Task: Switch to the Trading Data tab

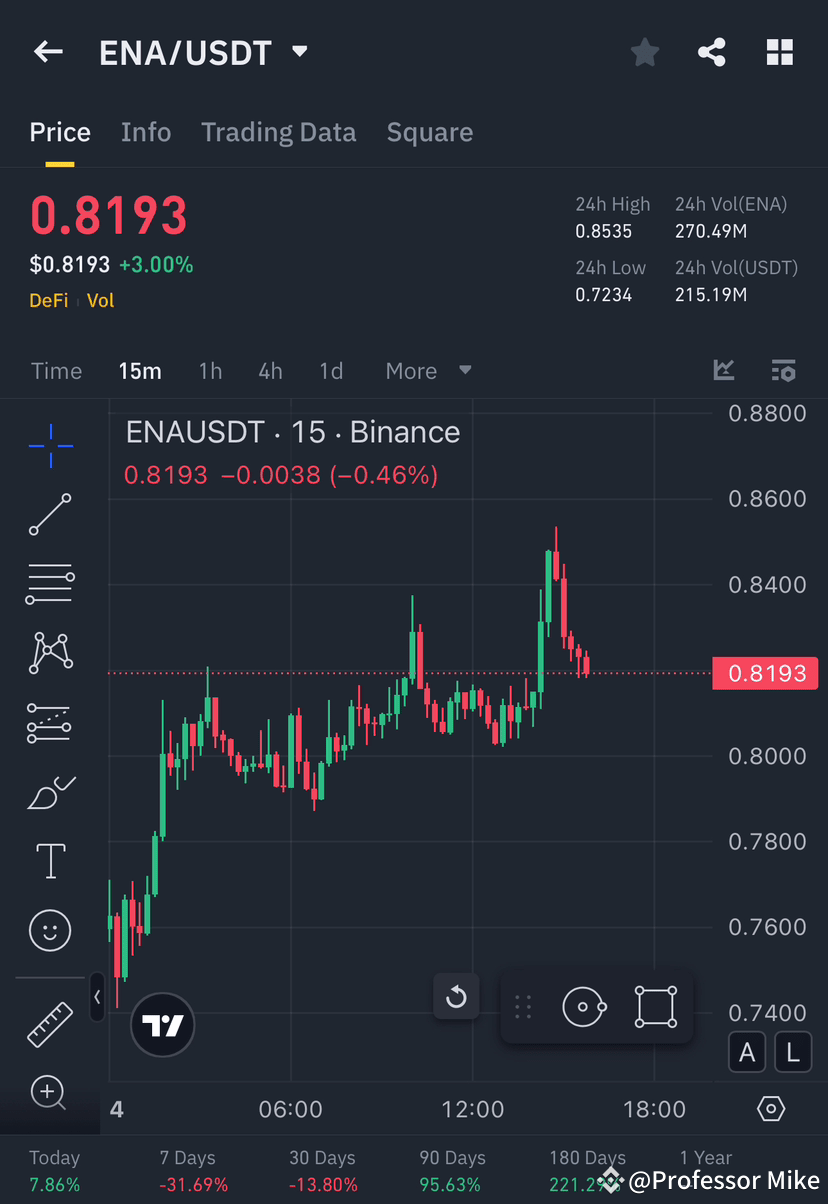Action: pos(279,132)
